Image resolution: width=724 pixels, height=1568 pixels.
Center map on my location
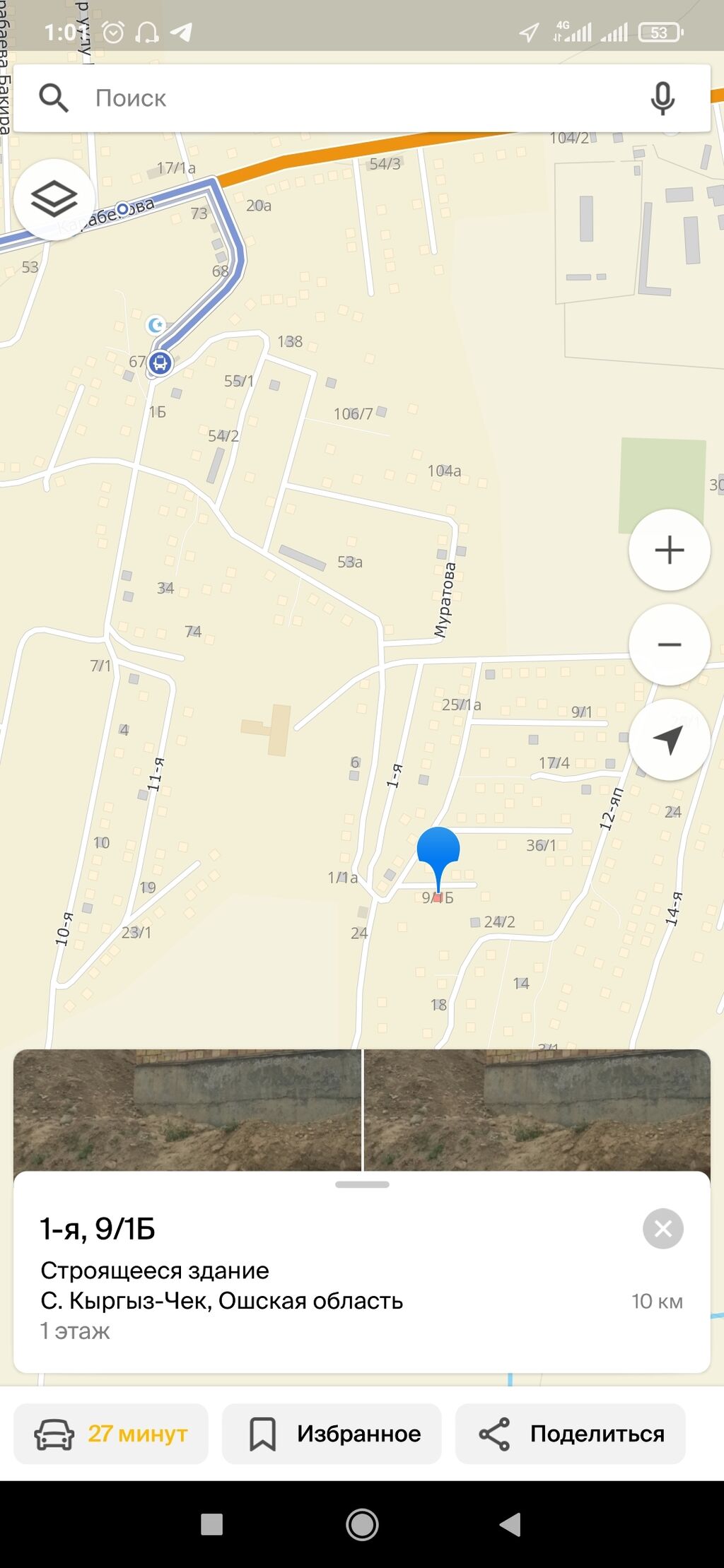[x=669, y=739]
